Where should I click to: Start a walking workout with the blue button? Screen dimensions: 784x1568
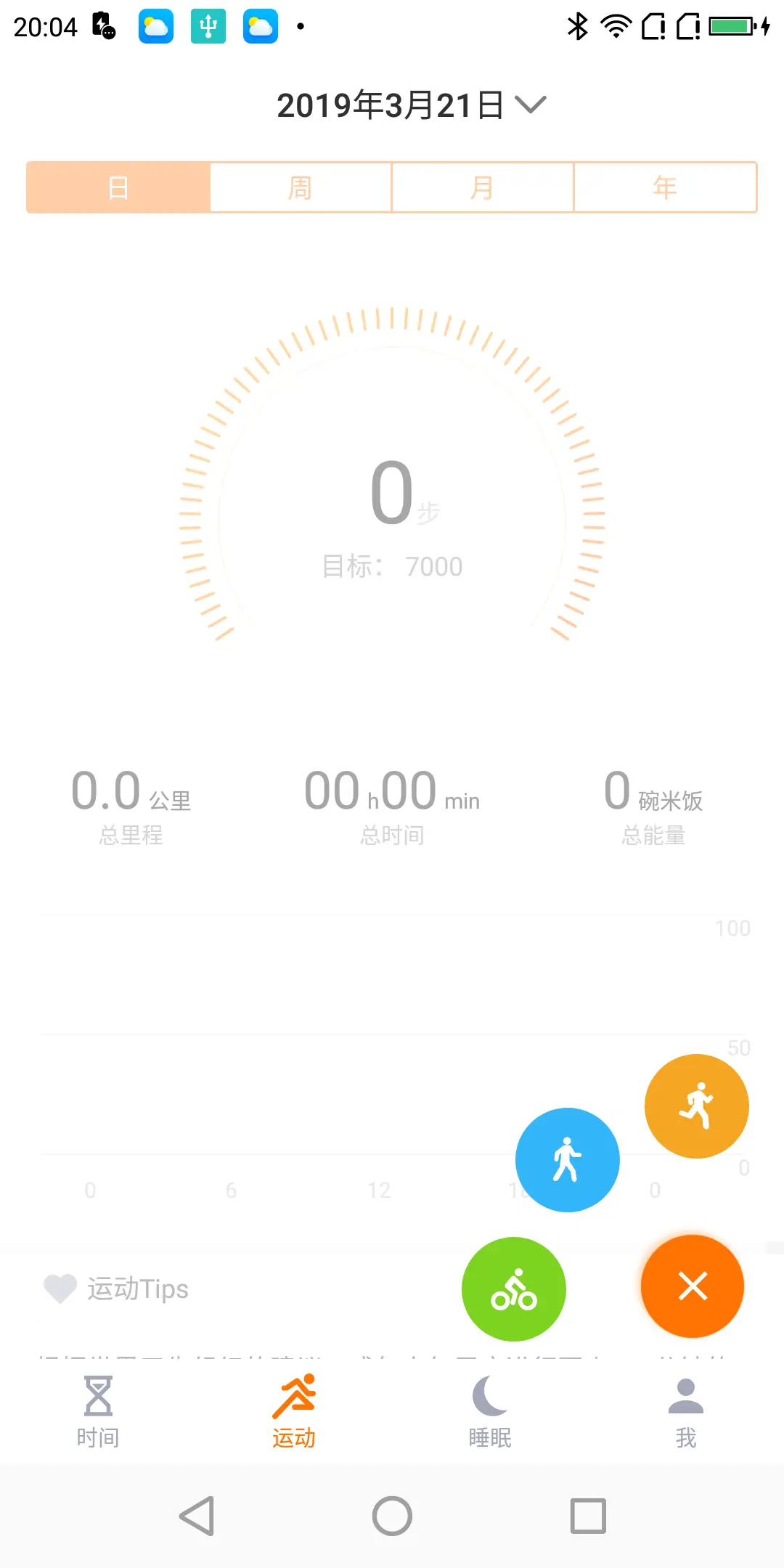pyautogui.click(x=567, y=1159)
